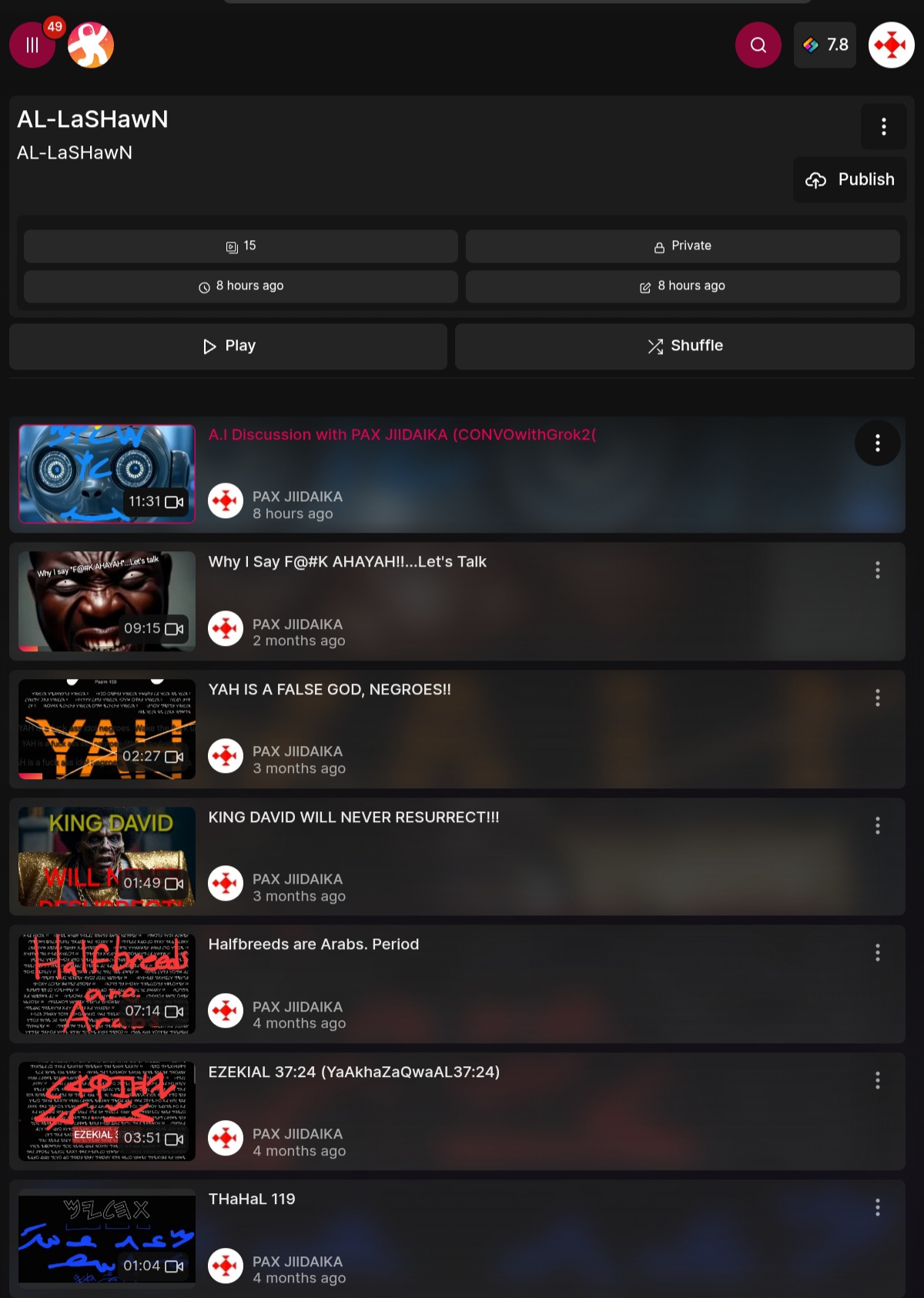
Task: Play the playlist
Action: tap(229, 346)
